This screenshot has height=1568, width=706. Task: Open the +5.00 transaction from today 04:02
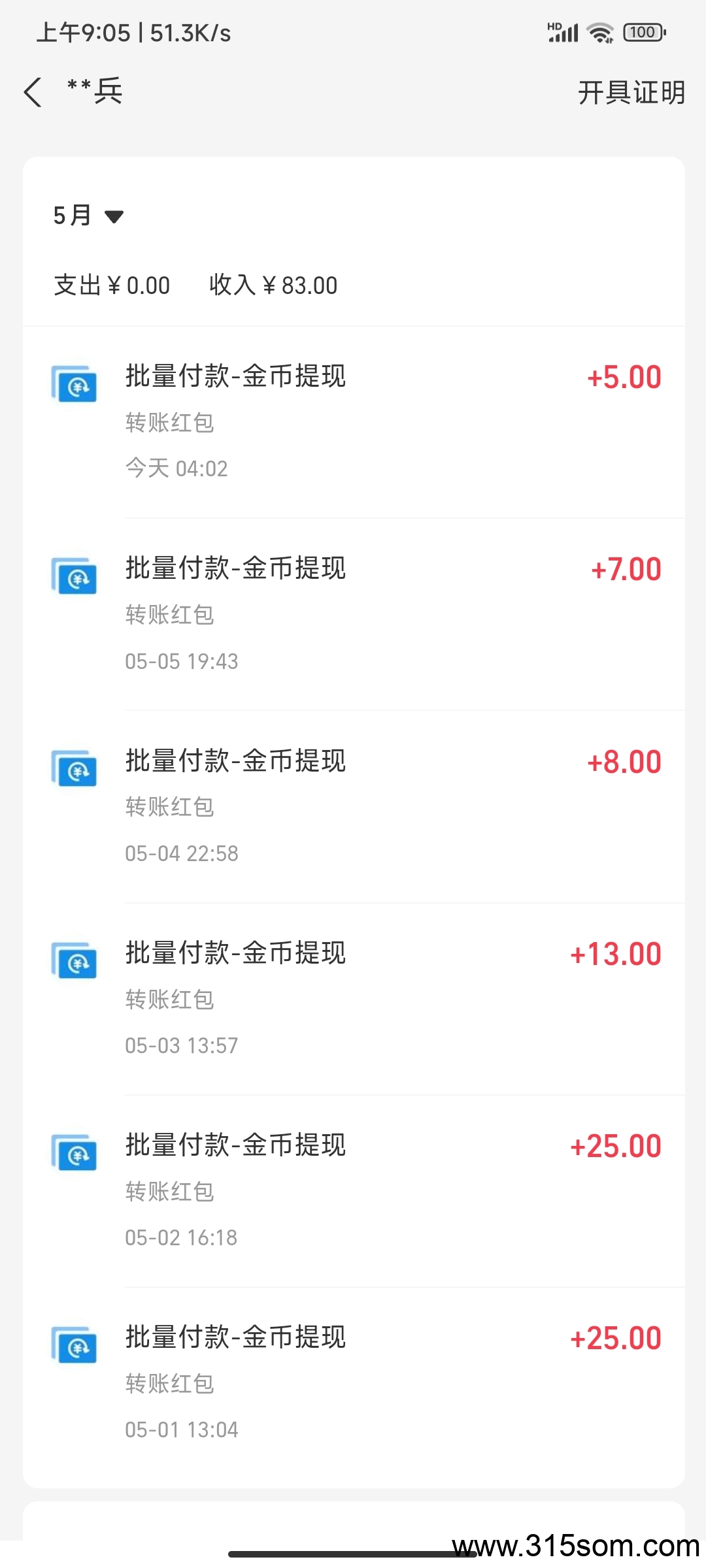354,422
